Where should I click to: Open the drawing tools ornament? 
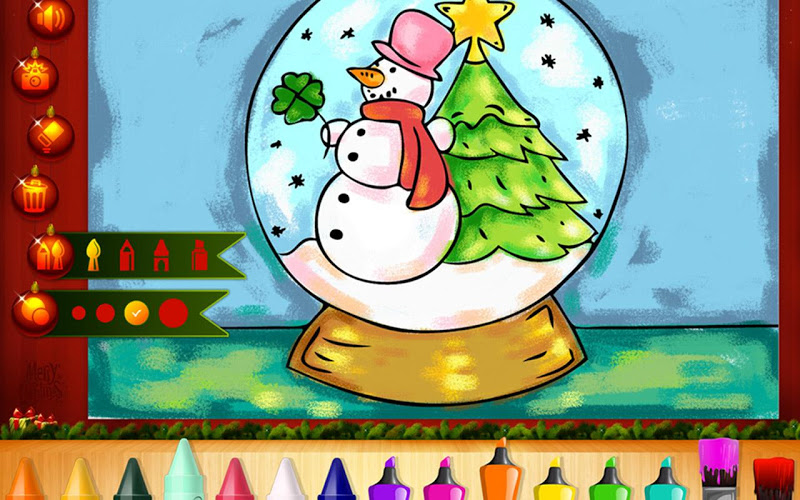51,254
